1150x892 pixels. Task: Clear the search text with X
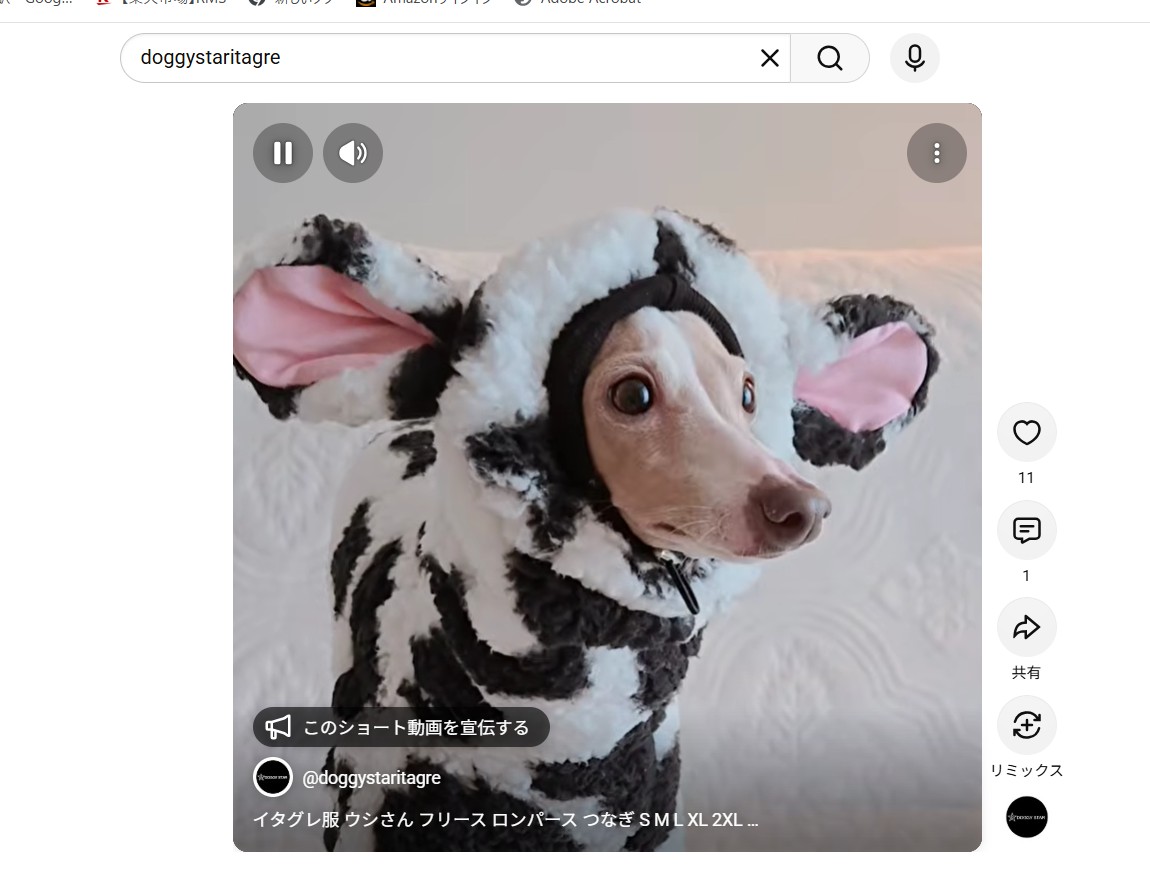[769, 58]
